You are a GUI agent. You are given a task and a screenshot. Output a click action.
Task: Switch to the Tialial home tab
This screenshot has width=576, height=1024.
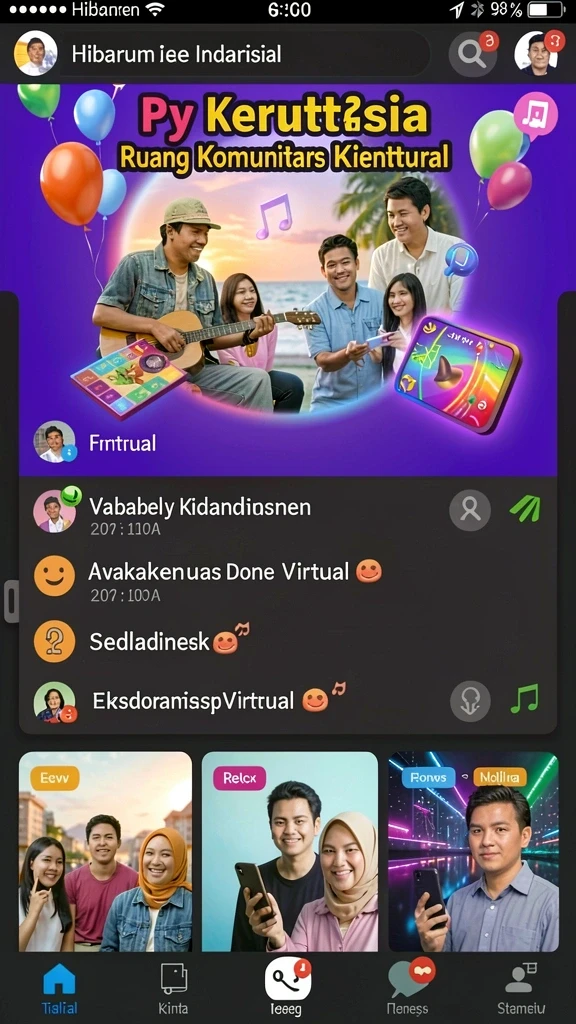(59, 989)
